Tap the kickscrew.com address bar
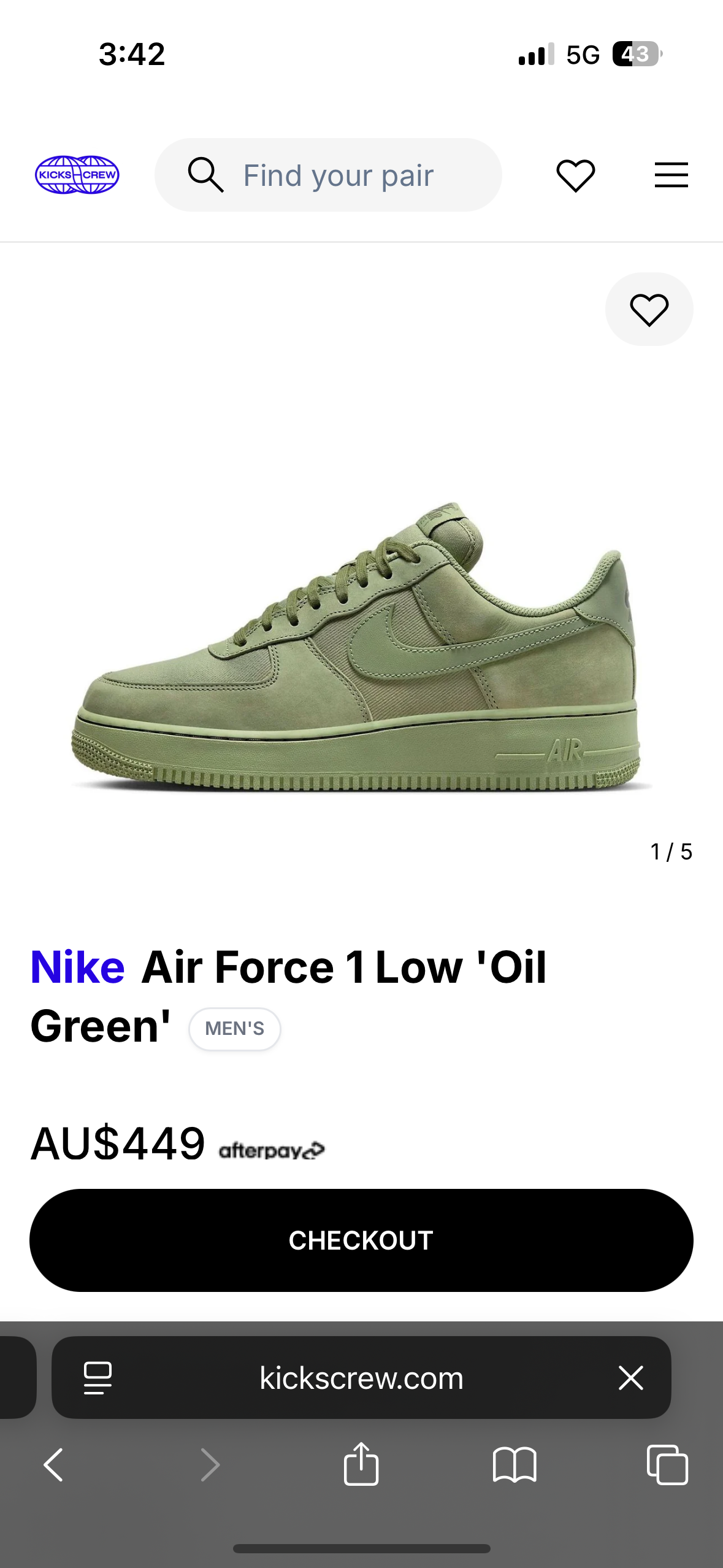Screen dimensions: 723x1568 click(x=361, y=1378)
